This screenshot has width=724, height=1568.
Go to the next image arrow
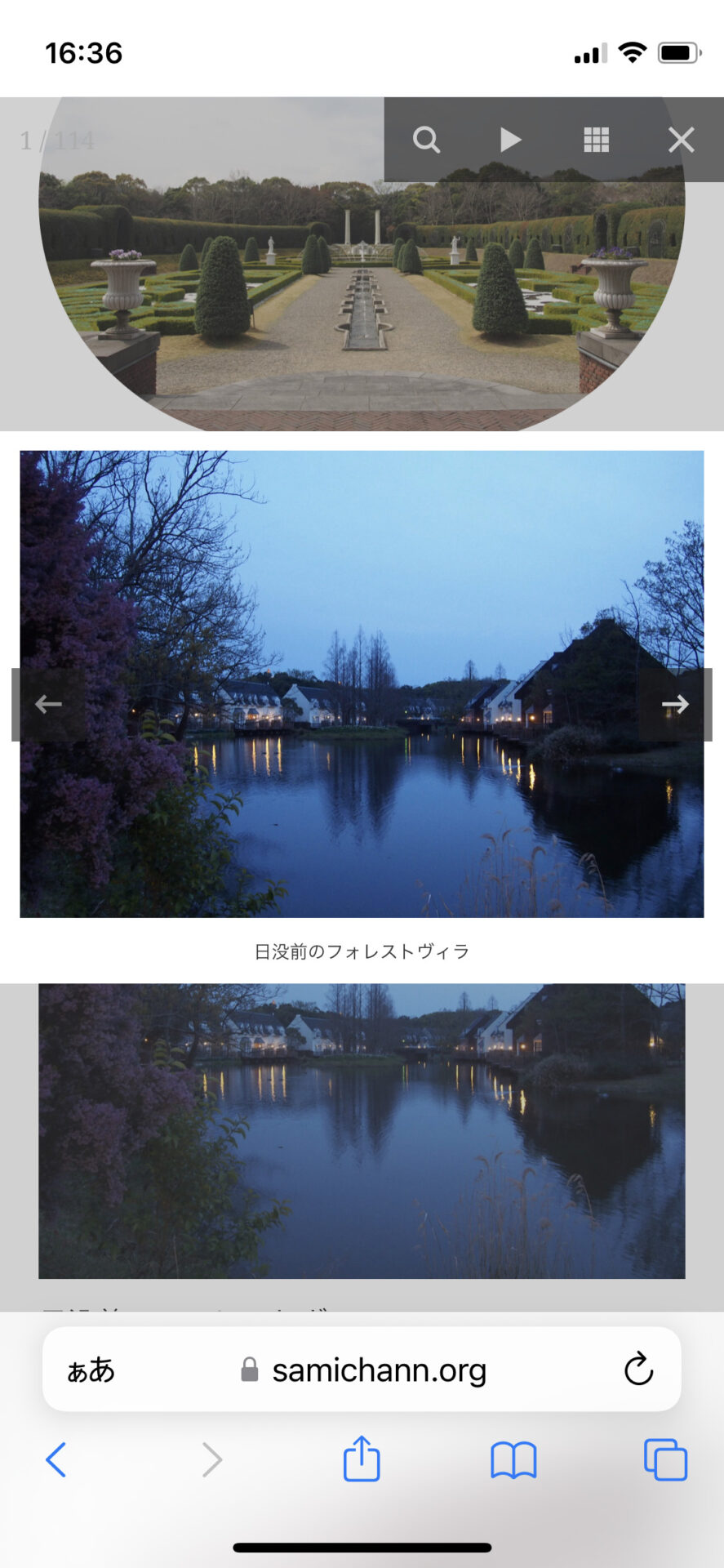[675, 704]
